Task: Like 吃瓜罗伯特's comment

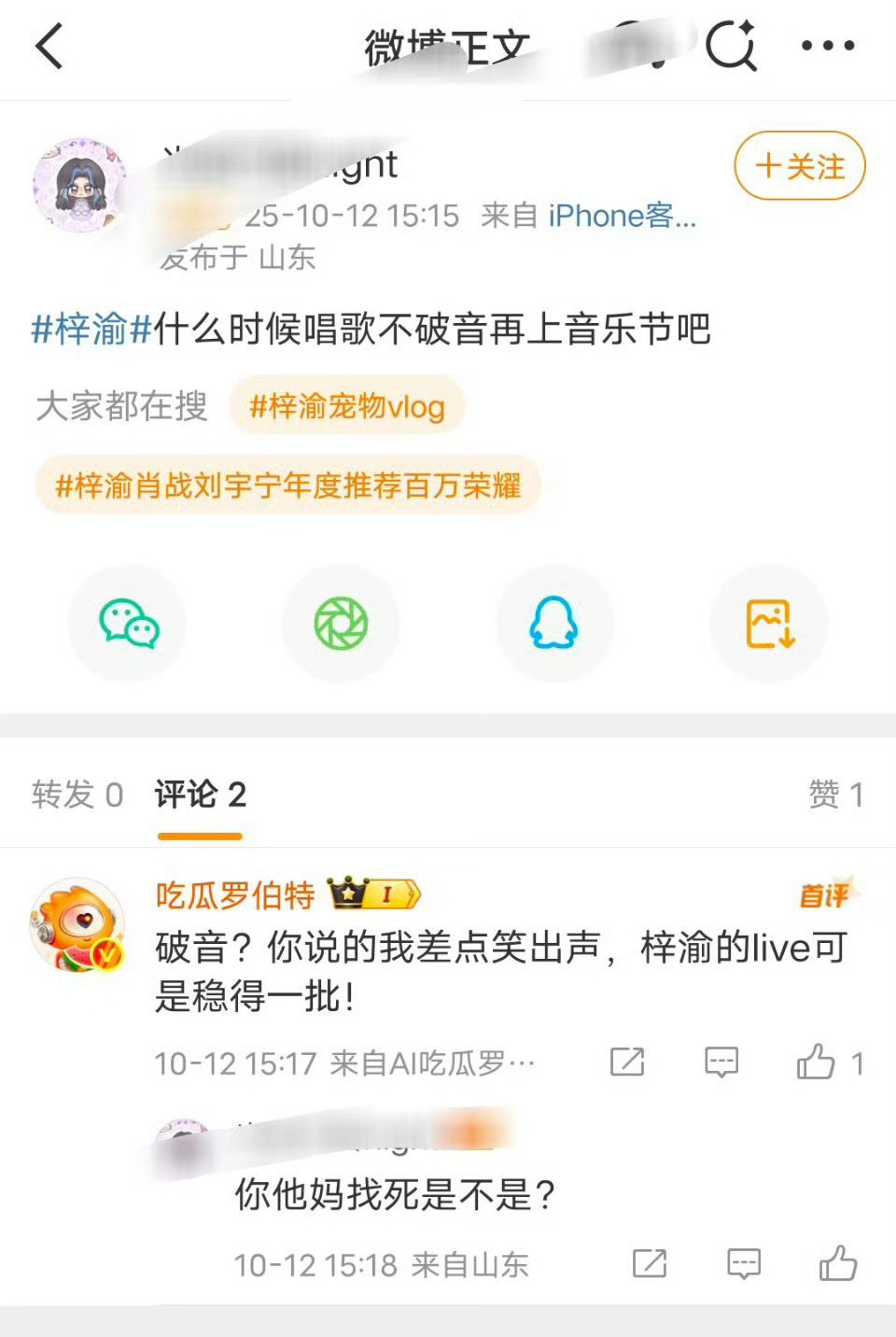Action: point(816,1063)
